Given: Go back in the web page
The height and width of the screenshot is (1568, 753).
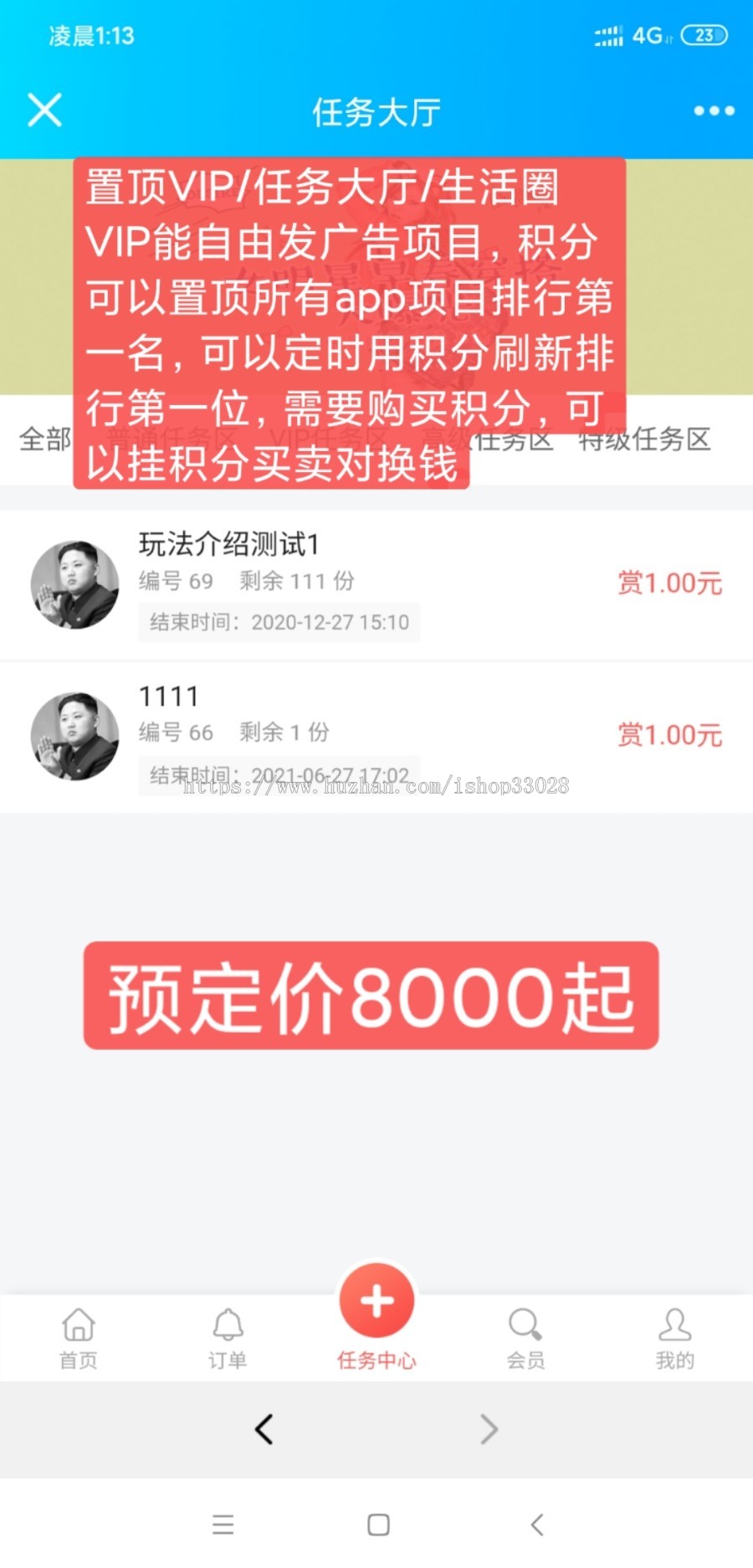Looking at the screenshot, I should pyautogui.click(x=264, y=1429).
